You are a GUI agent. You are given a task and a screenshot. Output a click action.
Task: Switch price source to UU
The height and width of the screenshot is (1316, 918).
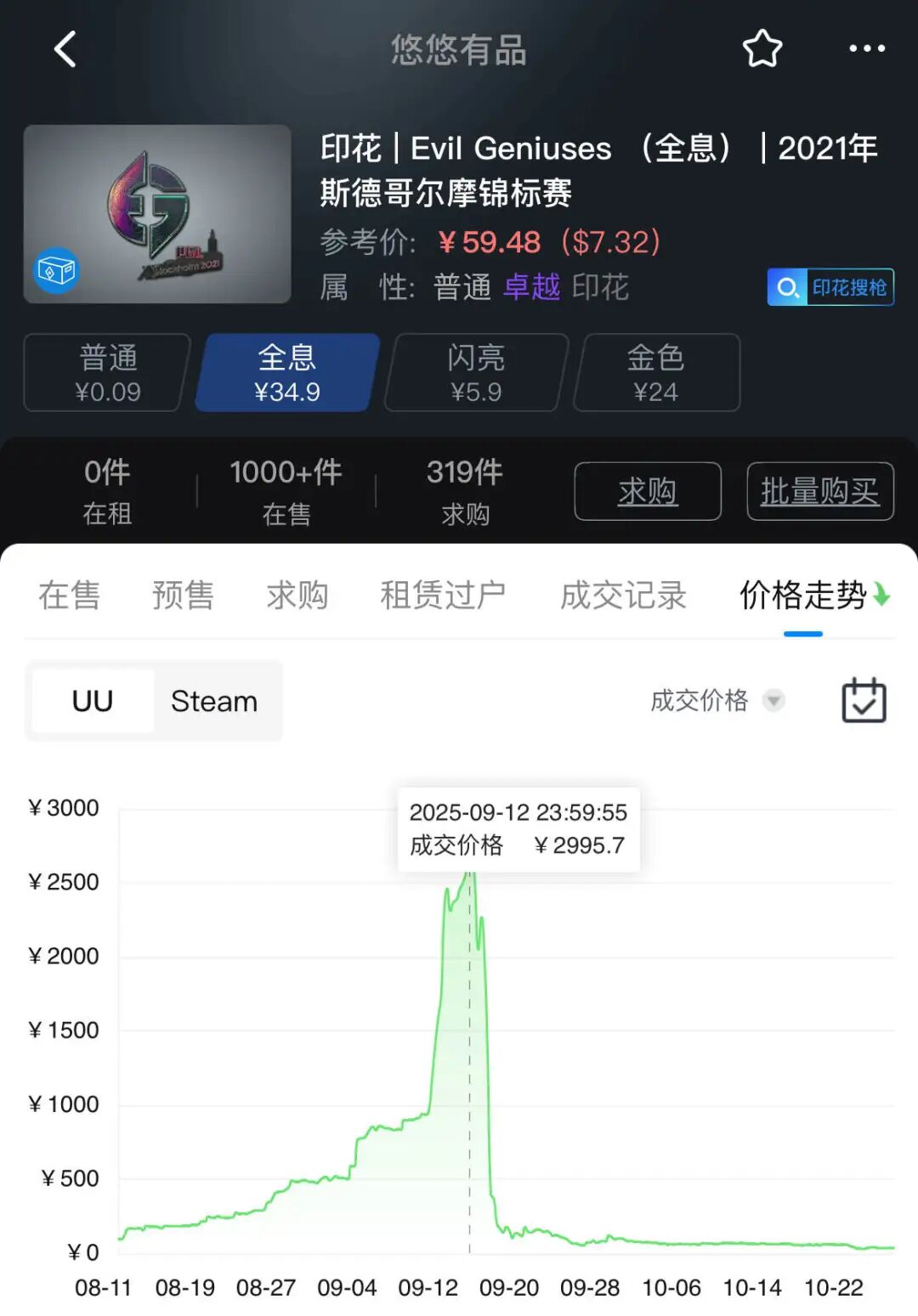click(x=92, y=701)
